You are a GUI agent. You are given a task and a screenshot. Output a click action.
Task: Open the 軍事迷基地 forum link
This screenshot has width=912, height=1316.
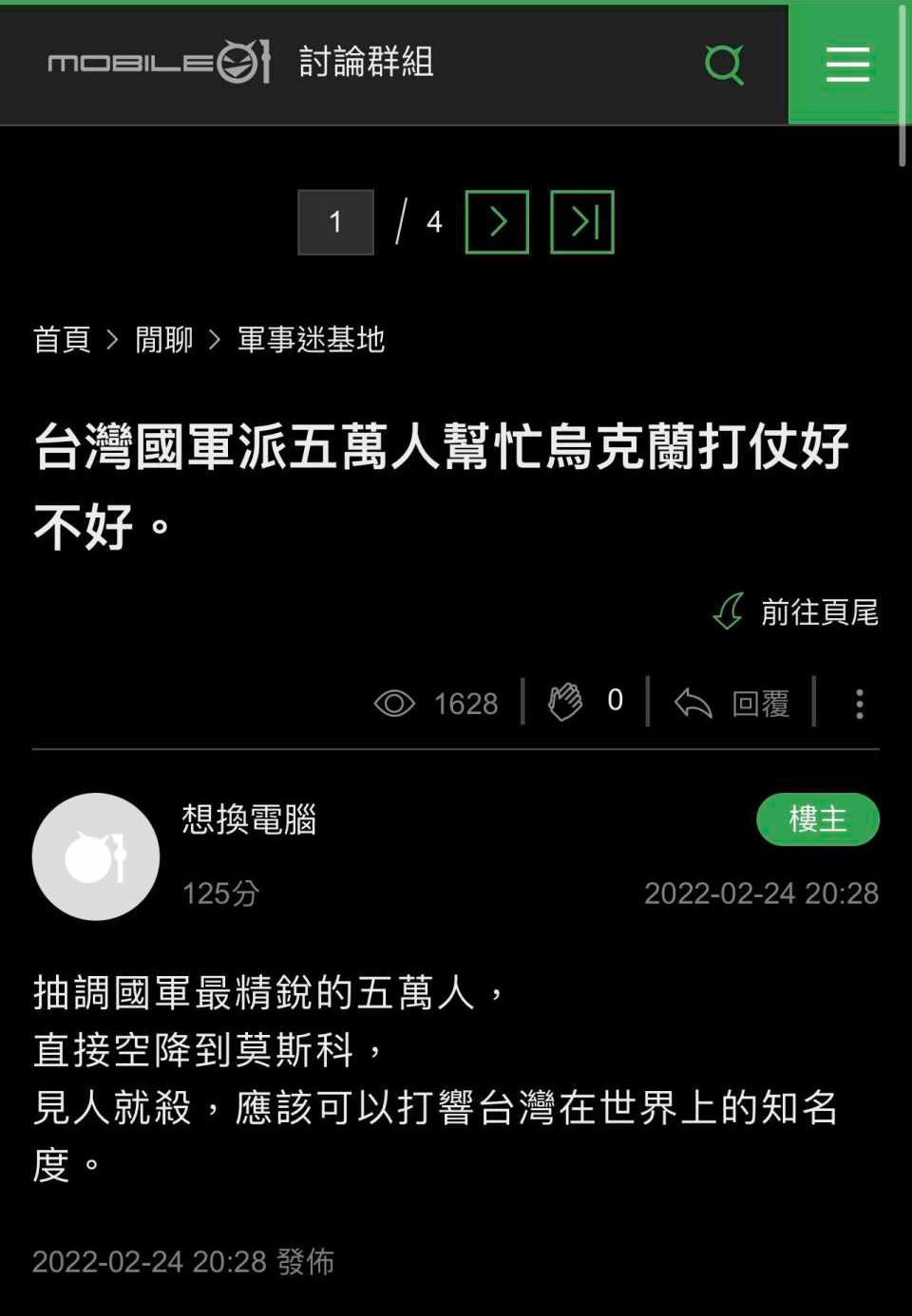click(x=309, y=340)
